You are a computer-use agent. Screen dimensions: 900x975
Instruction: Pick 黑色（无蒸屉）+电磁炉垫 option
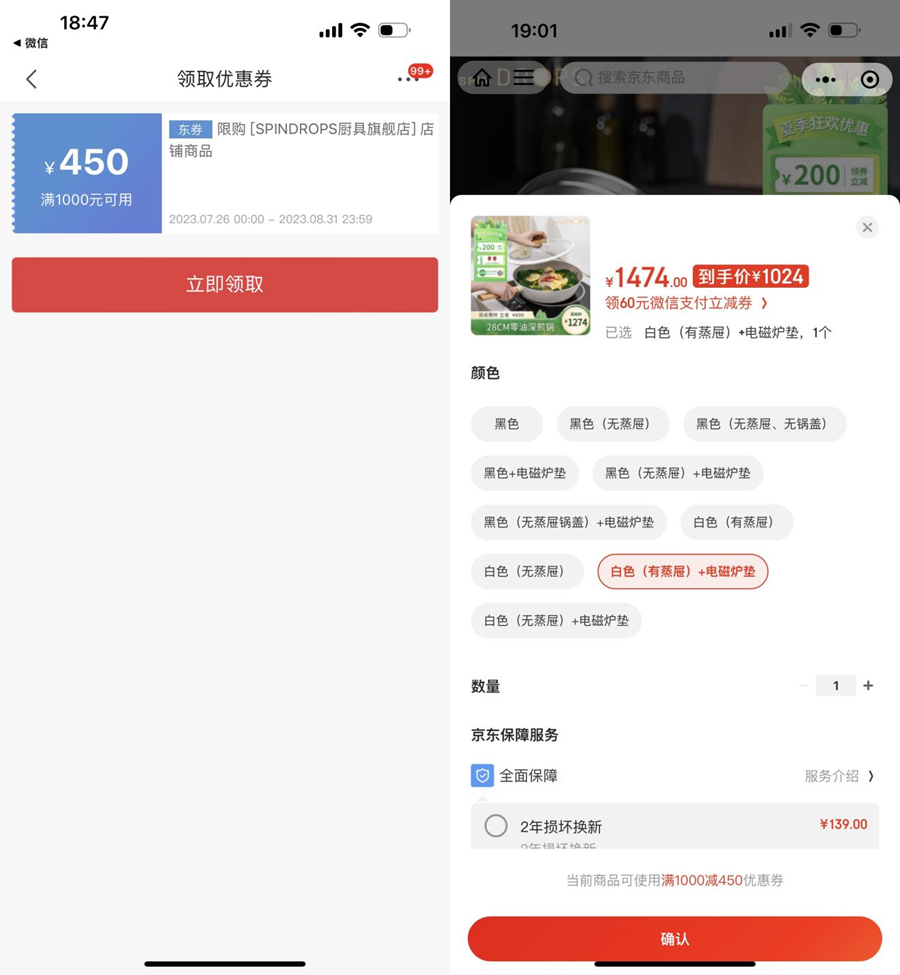coord(677,473)
